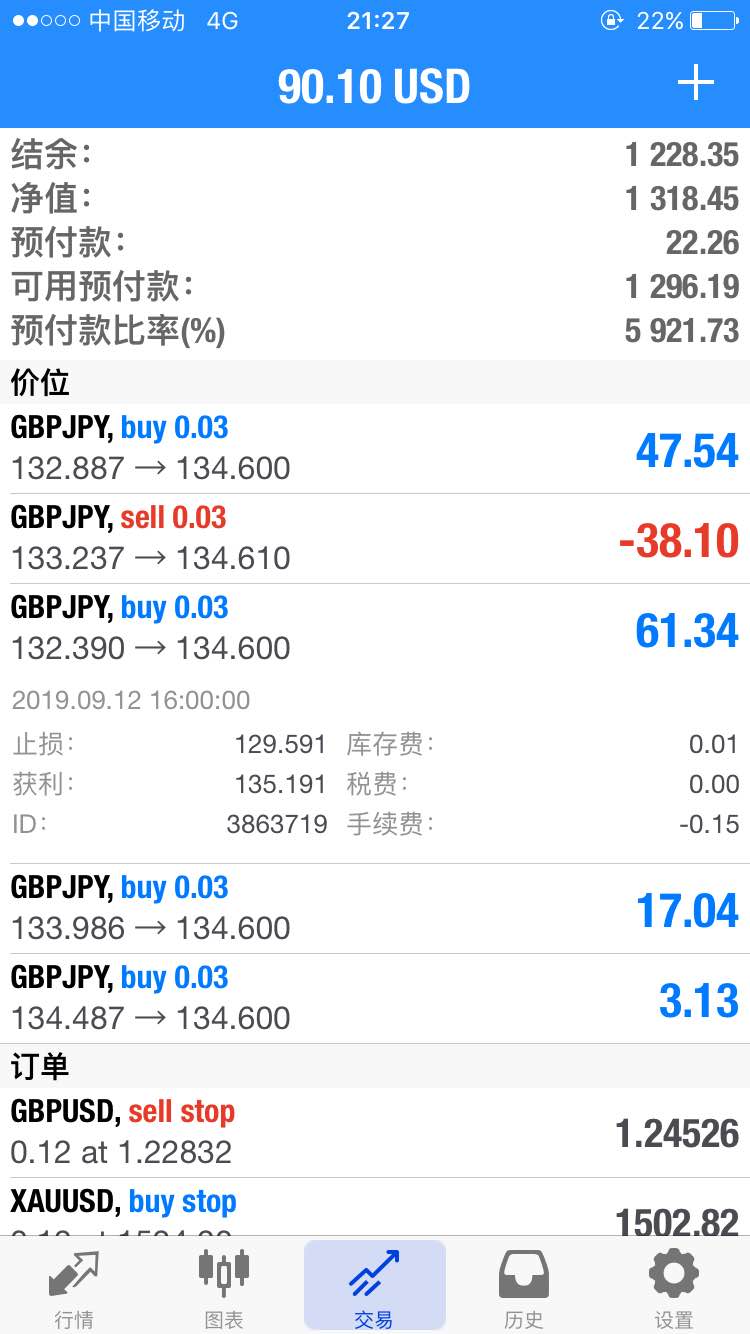
Task: Select GBPJPY buy position opened at 134.487
Action: coord(375,999)
